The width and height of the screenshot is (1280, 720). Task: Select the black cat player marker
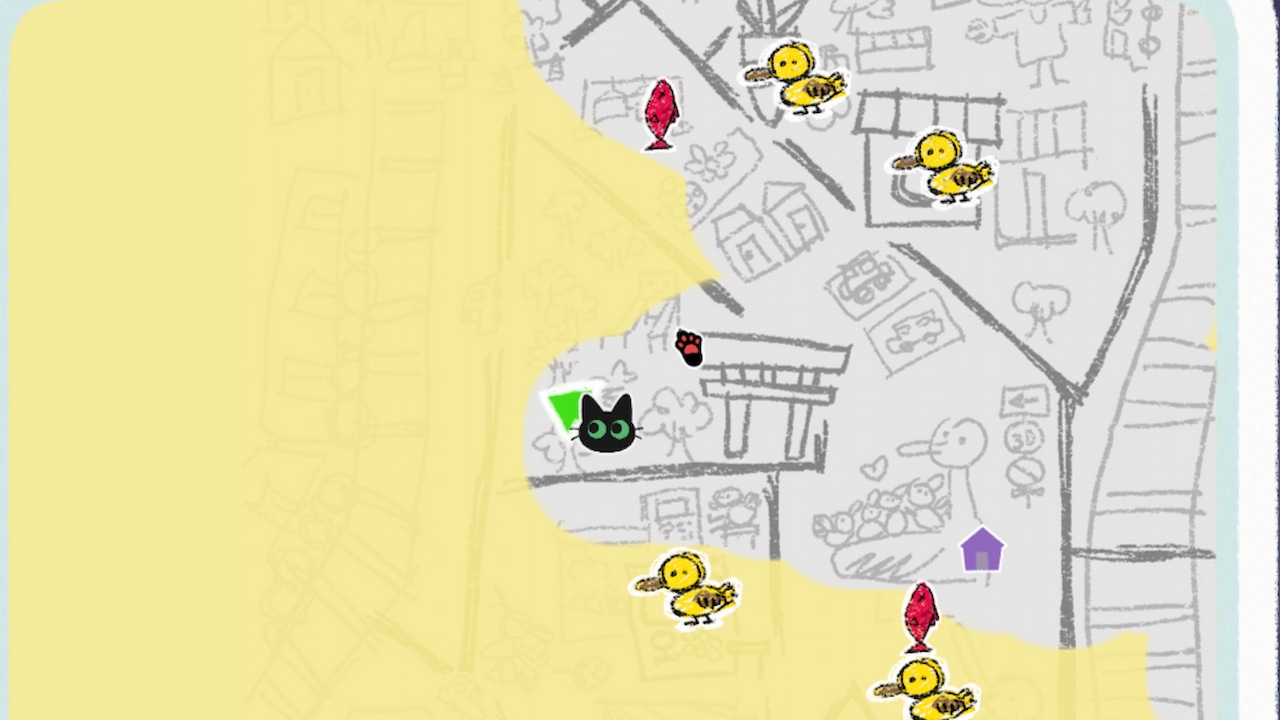[x=607, y=425]
